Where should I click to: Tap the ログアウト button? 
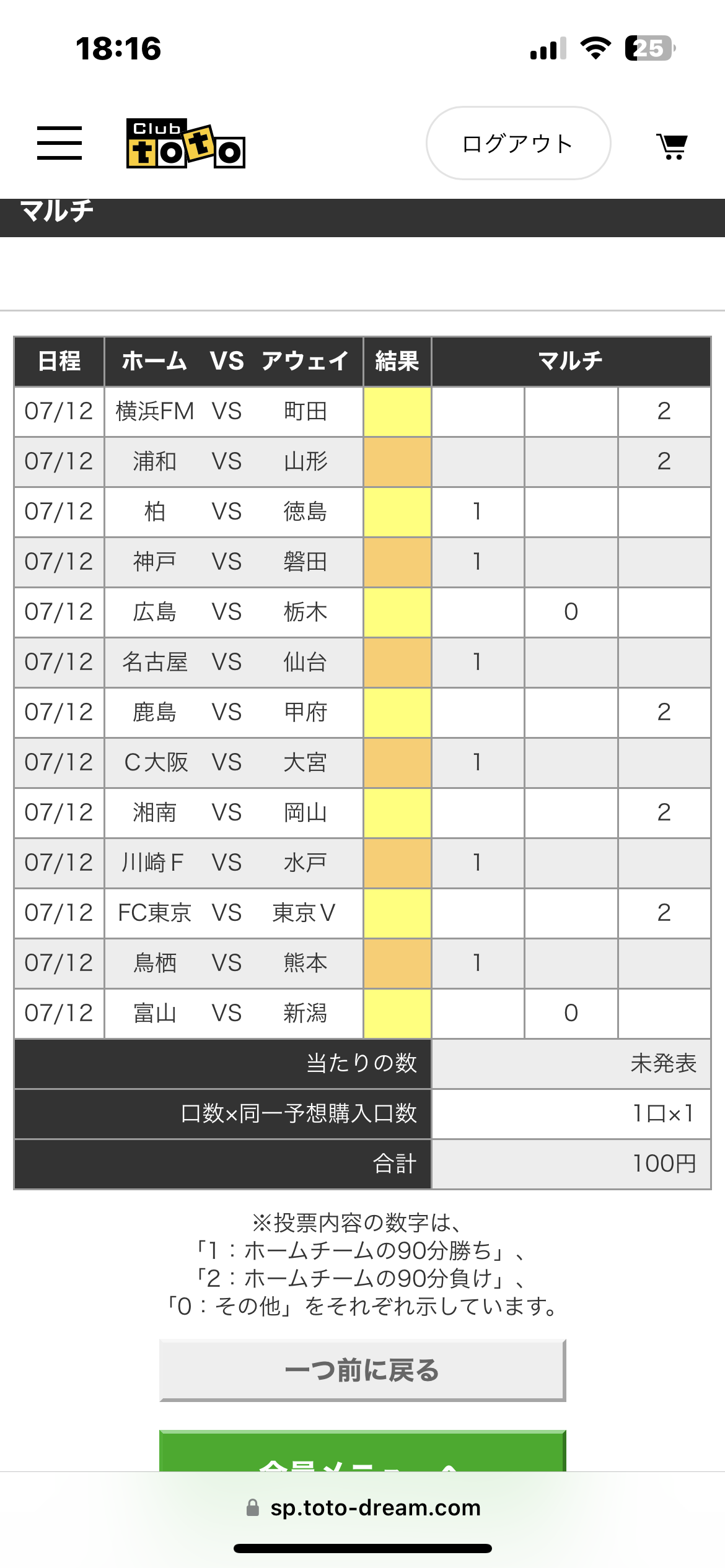pos(518,143)
